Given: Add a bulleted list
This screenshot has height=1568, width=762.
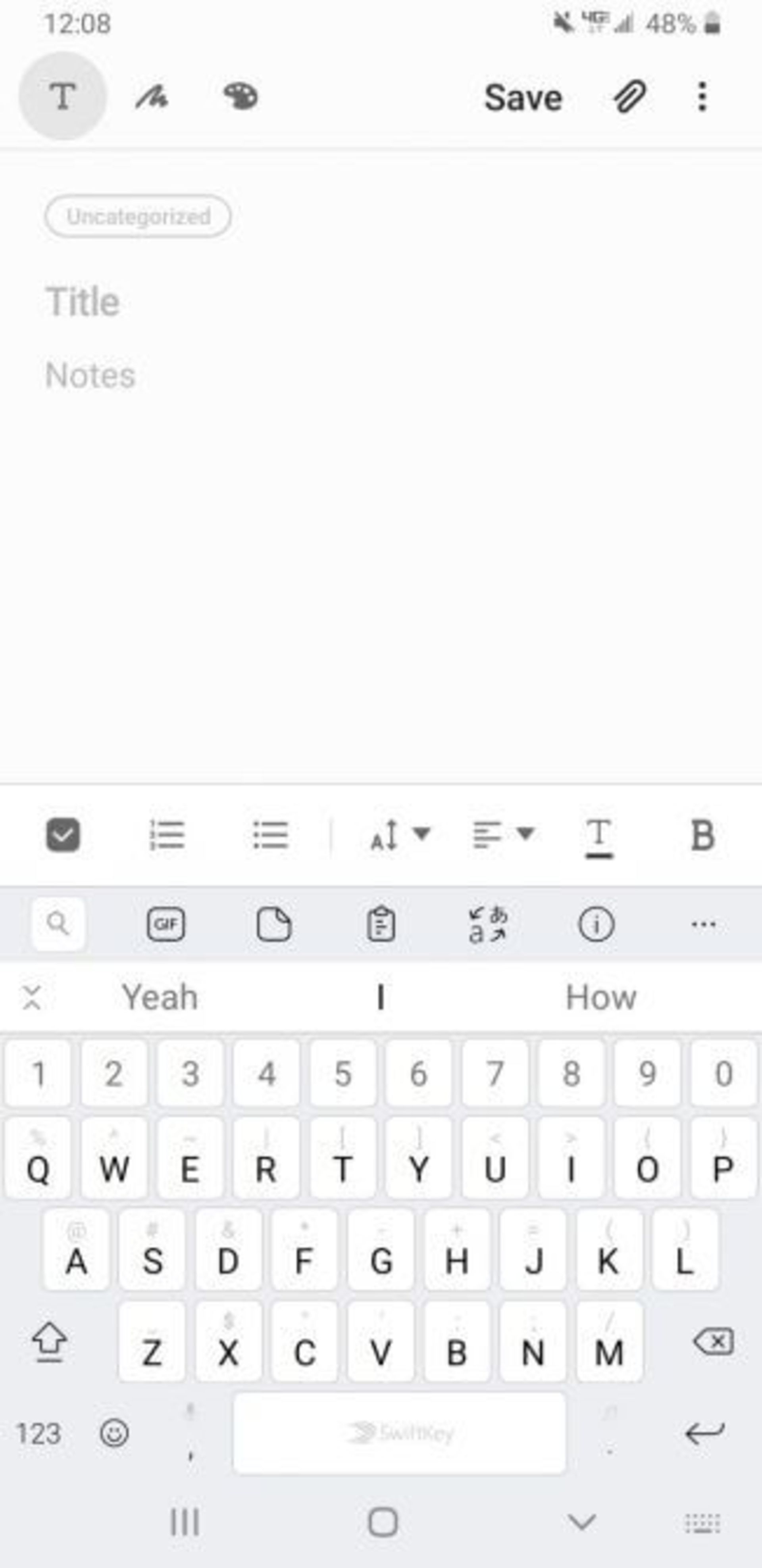Looking at the screenshot, I should pyautogui.click(x=270, y=834).
